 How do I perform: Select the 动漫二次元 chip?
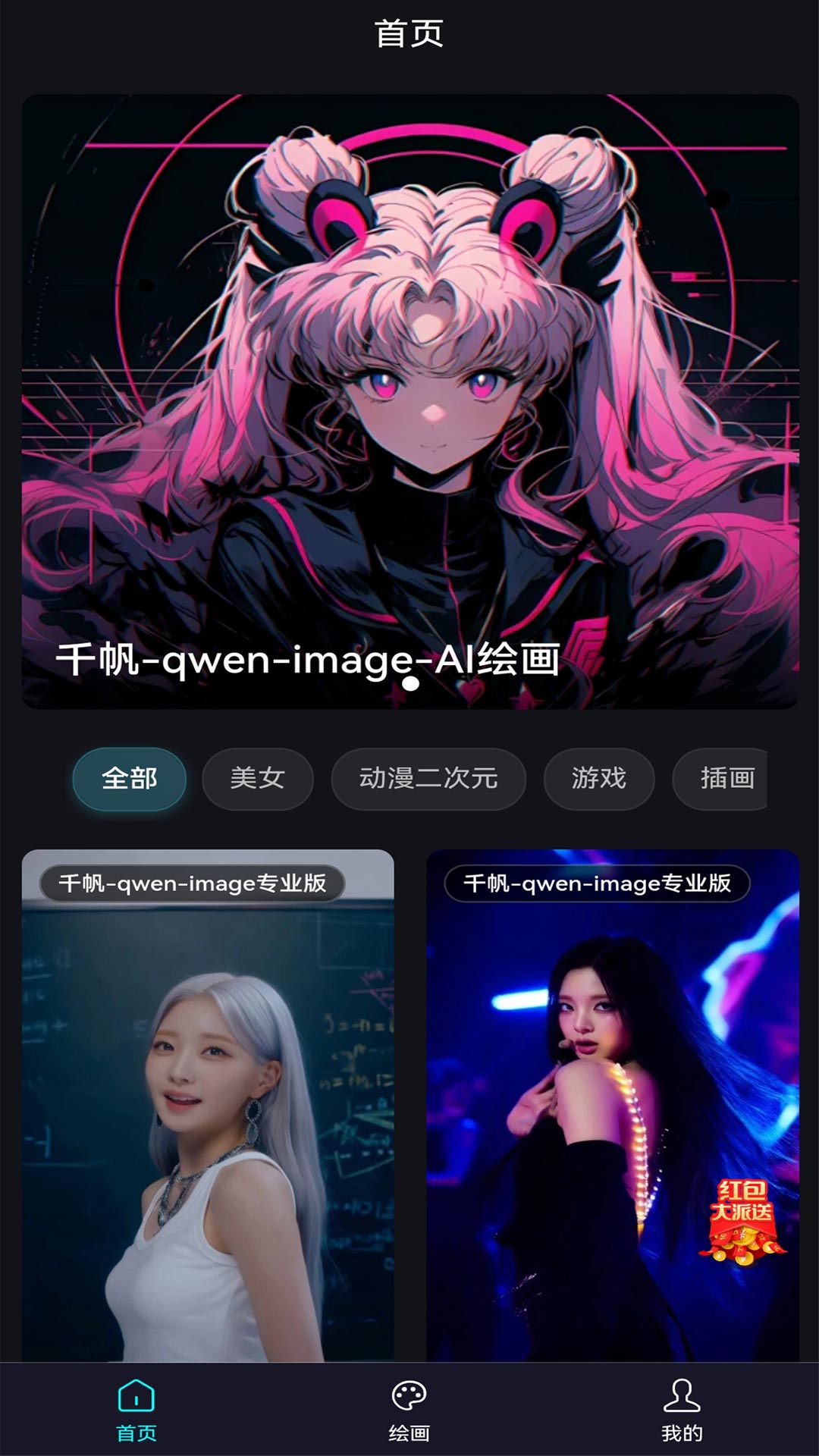pos(428,779)
